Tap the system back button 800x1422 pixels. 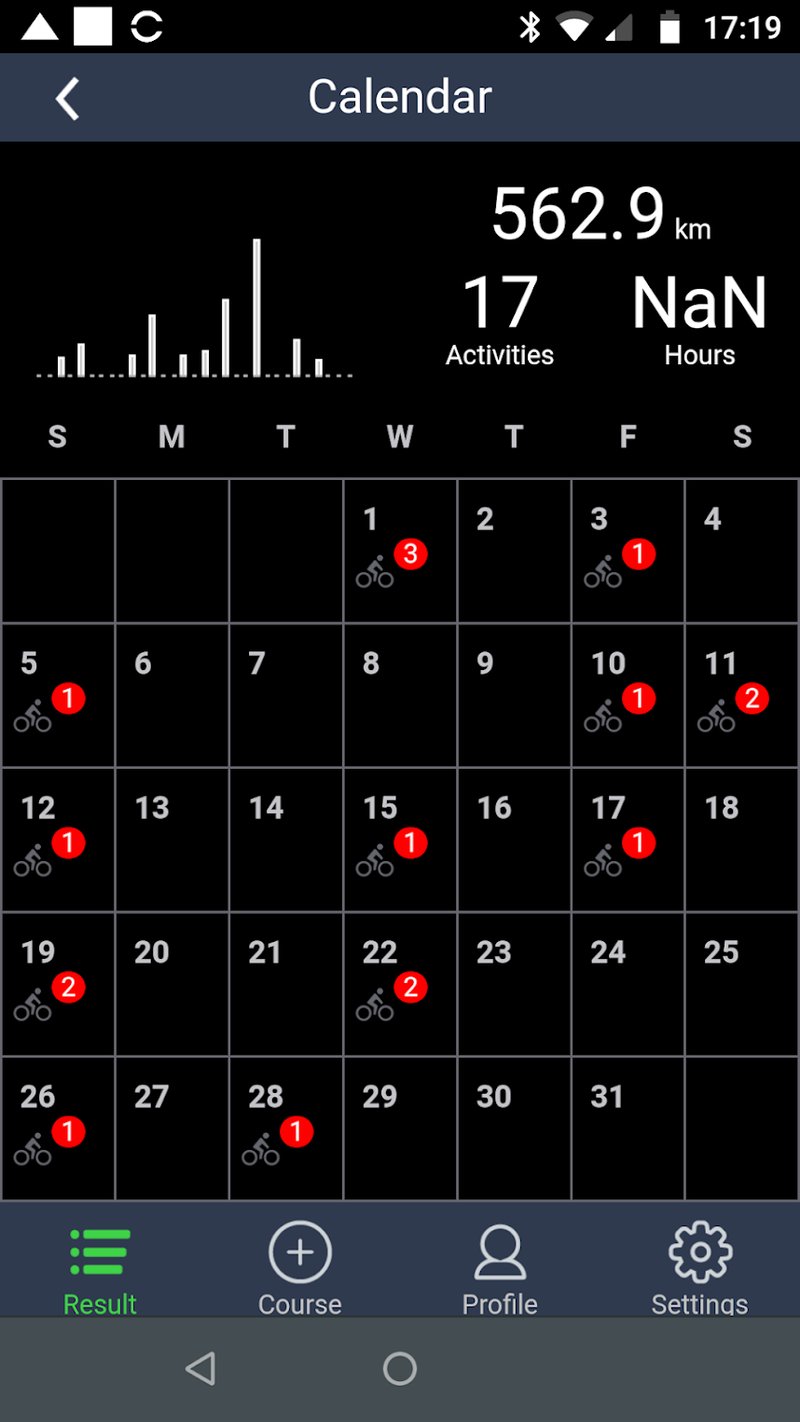(201, 1369)
